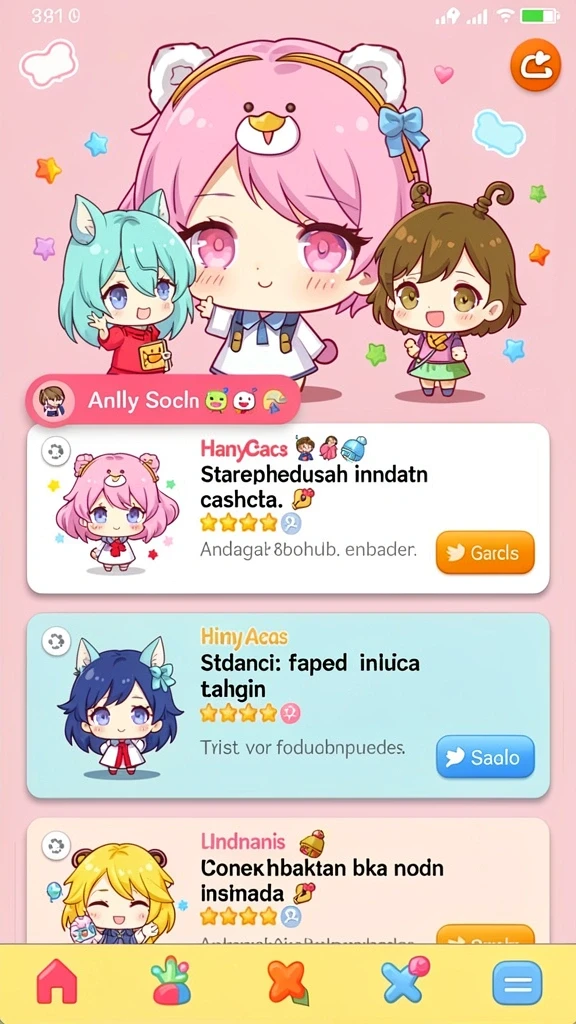The width and height of the screenshot is (576, 1024).
Task: Tap the orange share icon
Action: pos(536,65)
